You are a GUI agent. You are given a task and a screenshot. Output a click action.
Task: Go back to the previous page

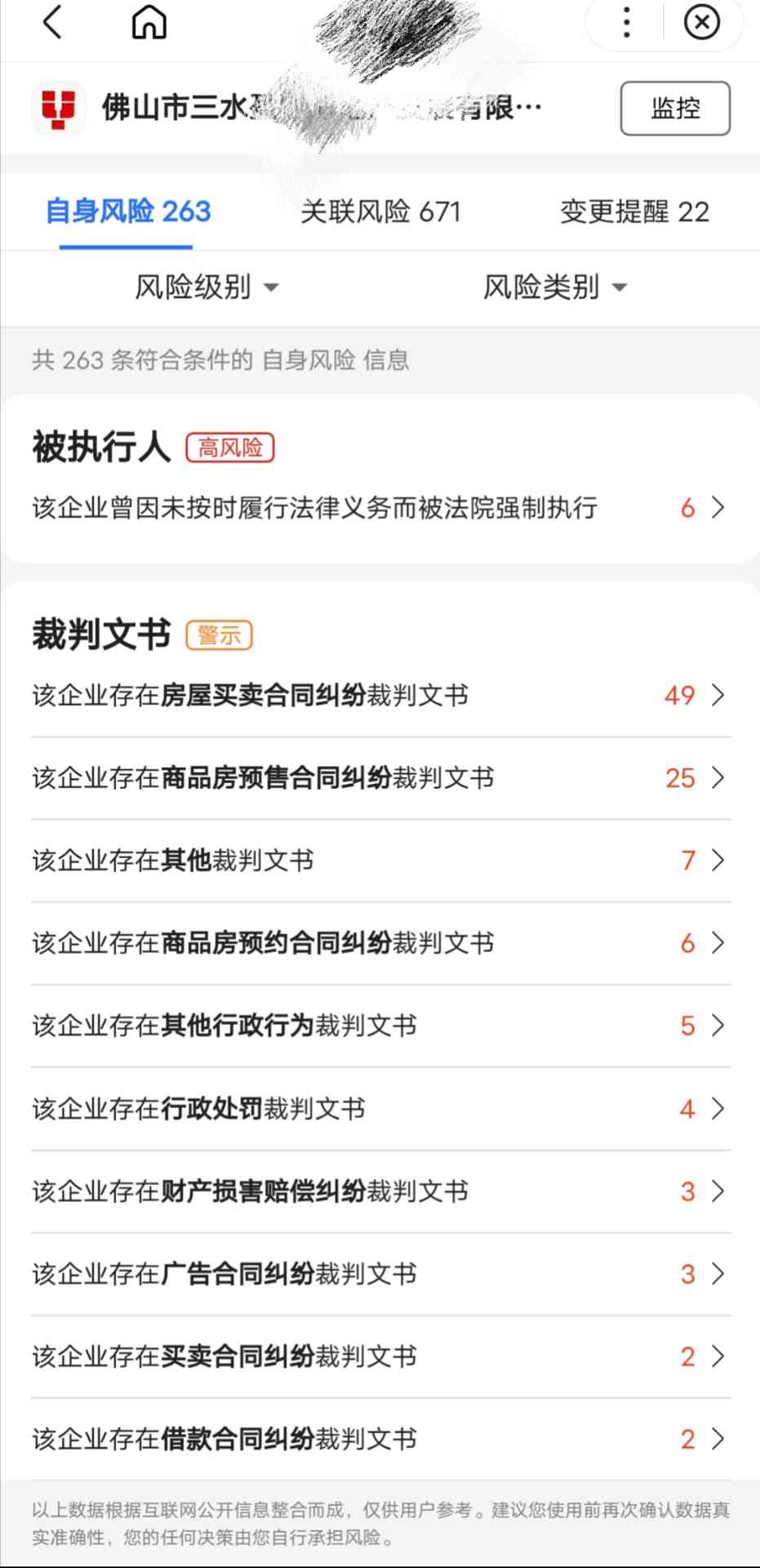tap(52, 23)
